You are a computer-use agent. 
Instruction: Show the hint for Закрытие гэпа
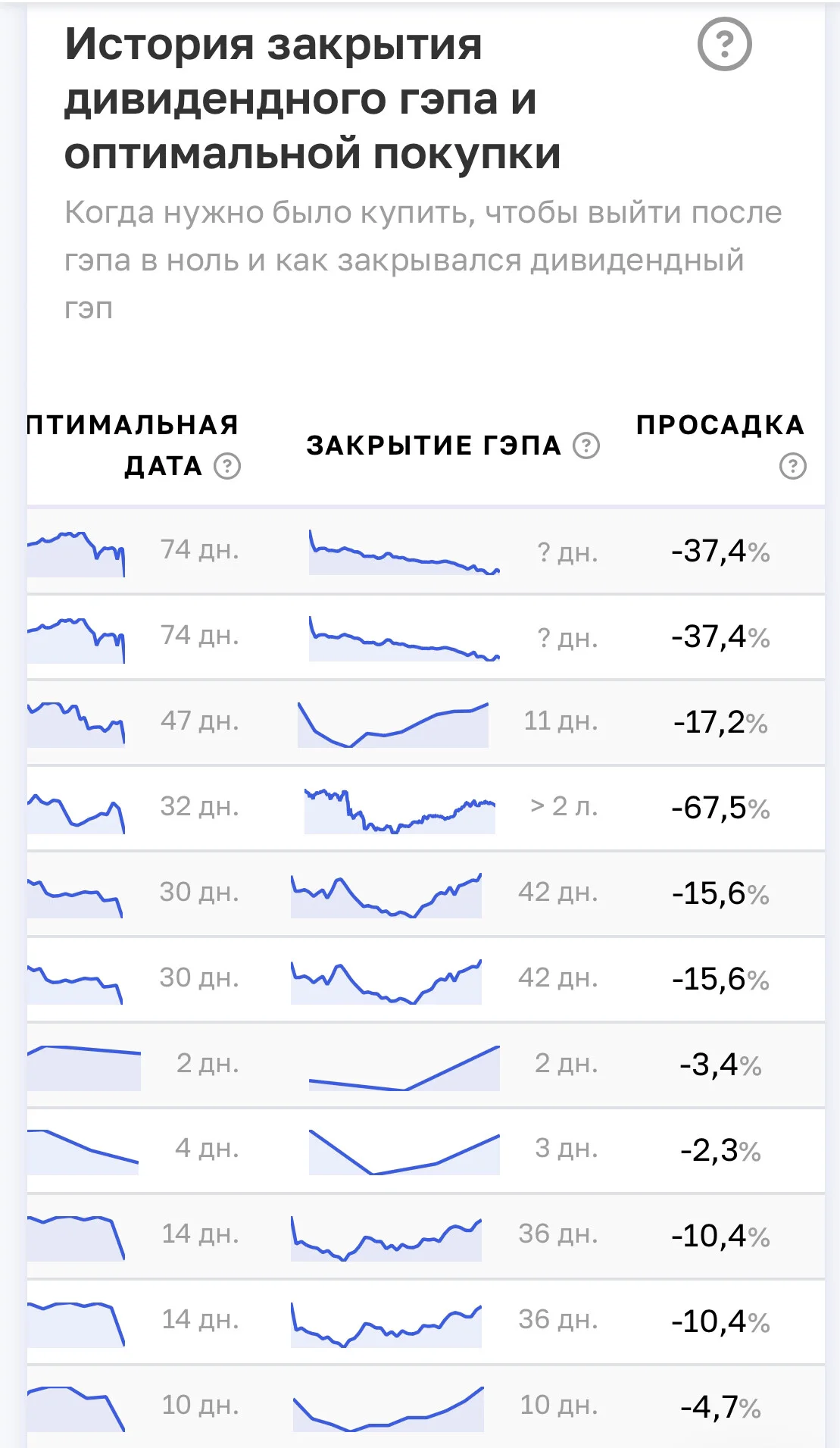coord(586,446)
